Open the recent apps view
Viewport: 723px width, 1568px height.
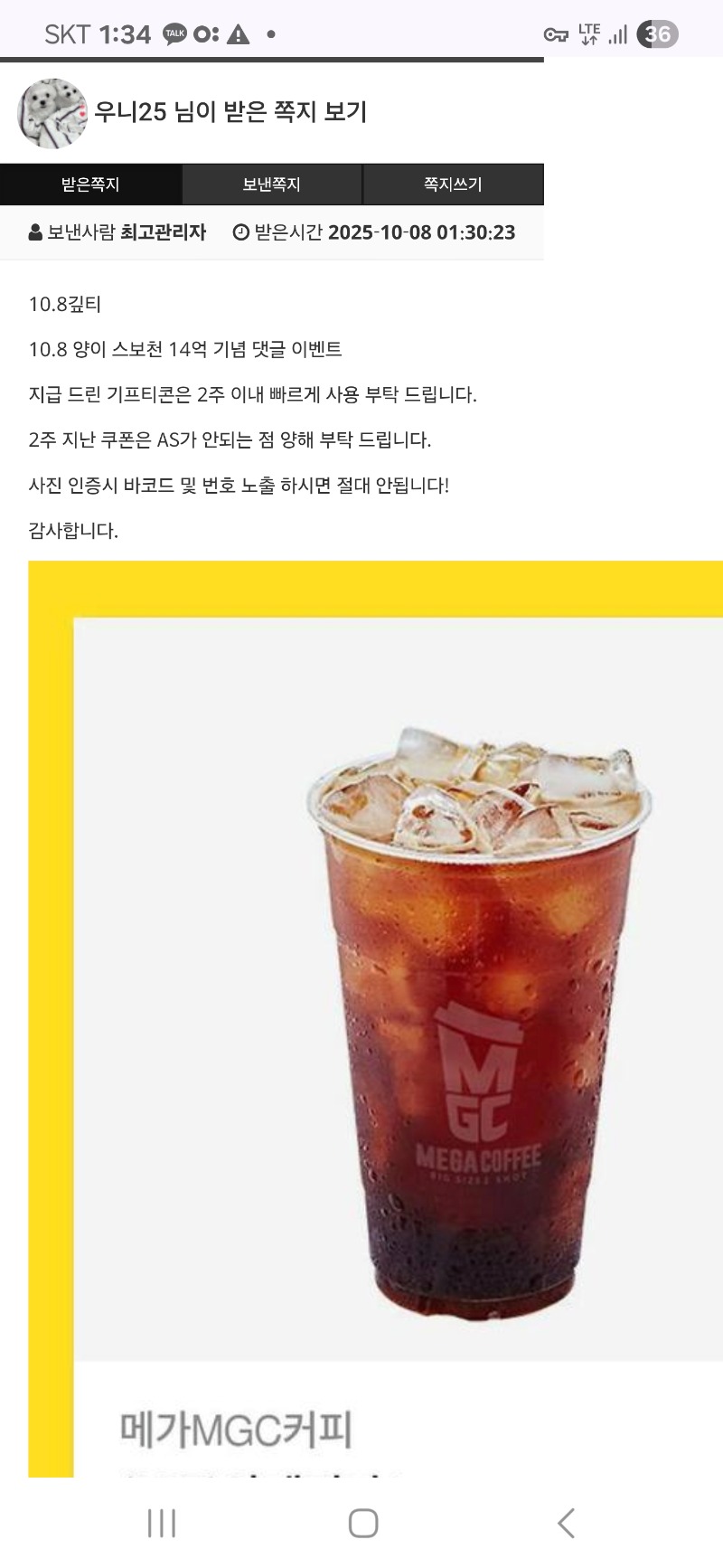[162, 1524]
